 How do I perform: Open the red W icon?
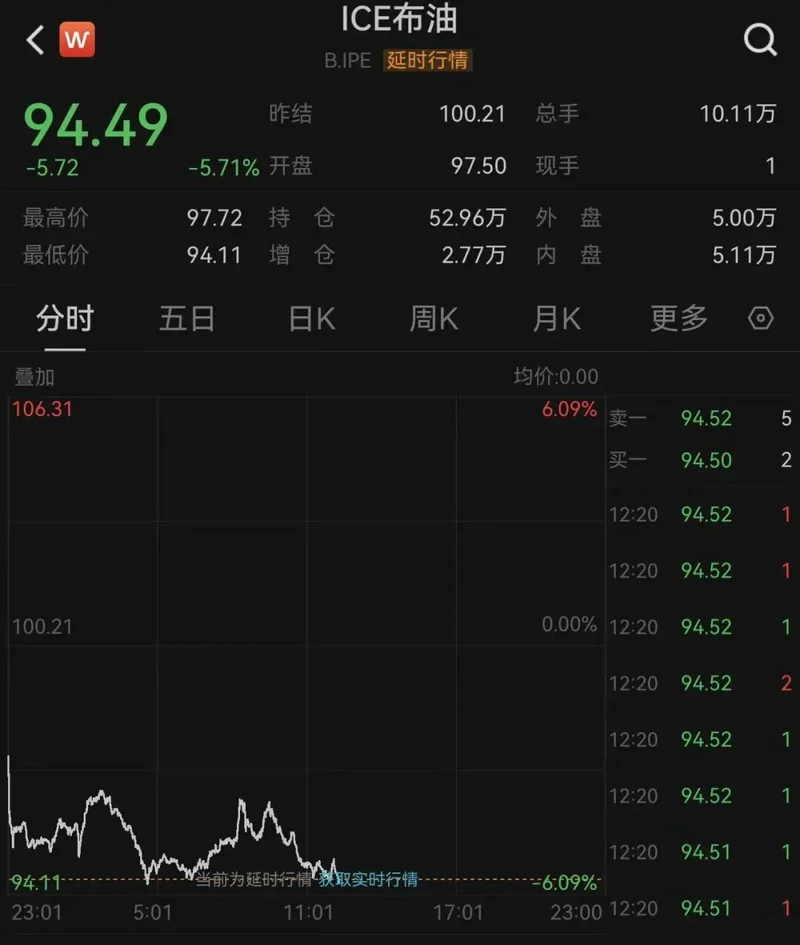(x=77, y=40)
